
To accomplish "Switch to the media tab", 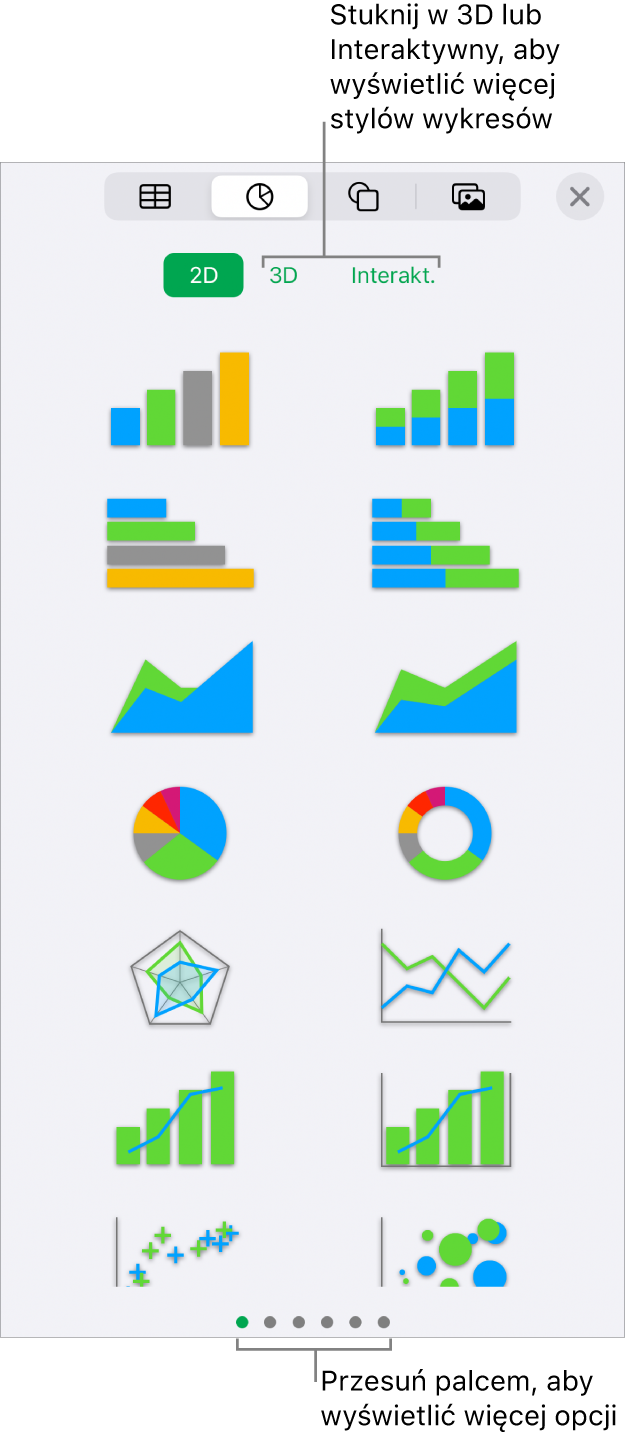I will 468,197.
